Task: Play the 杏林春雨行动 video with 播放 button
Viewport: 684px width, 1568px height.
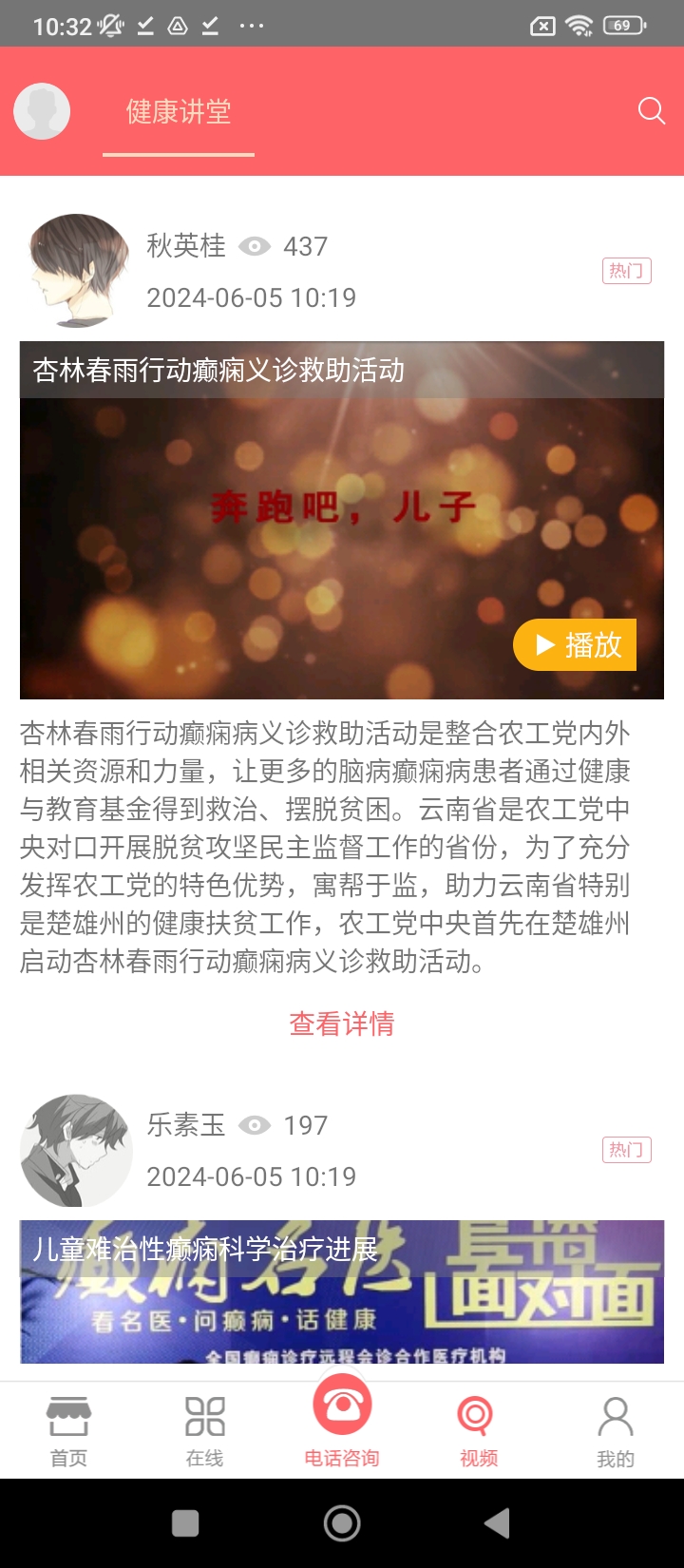Action: coord(575,645)
